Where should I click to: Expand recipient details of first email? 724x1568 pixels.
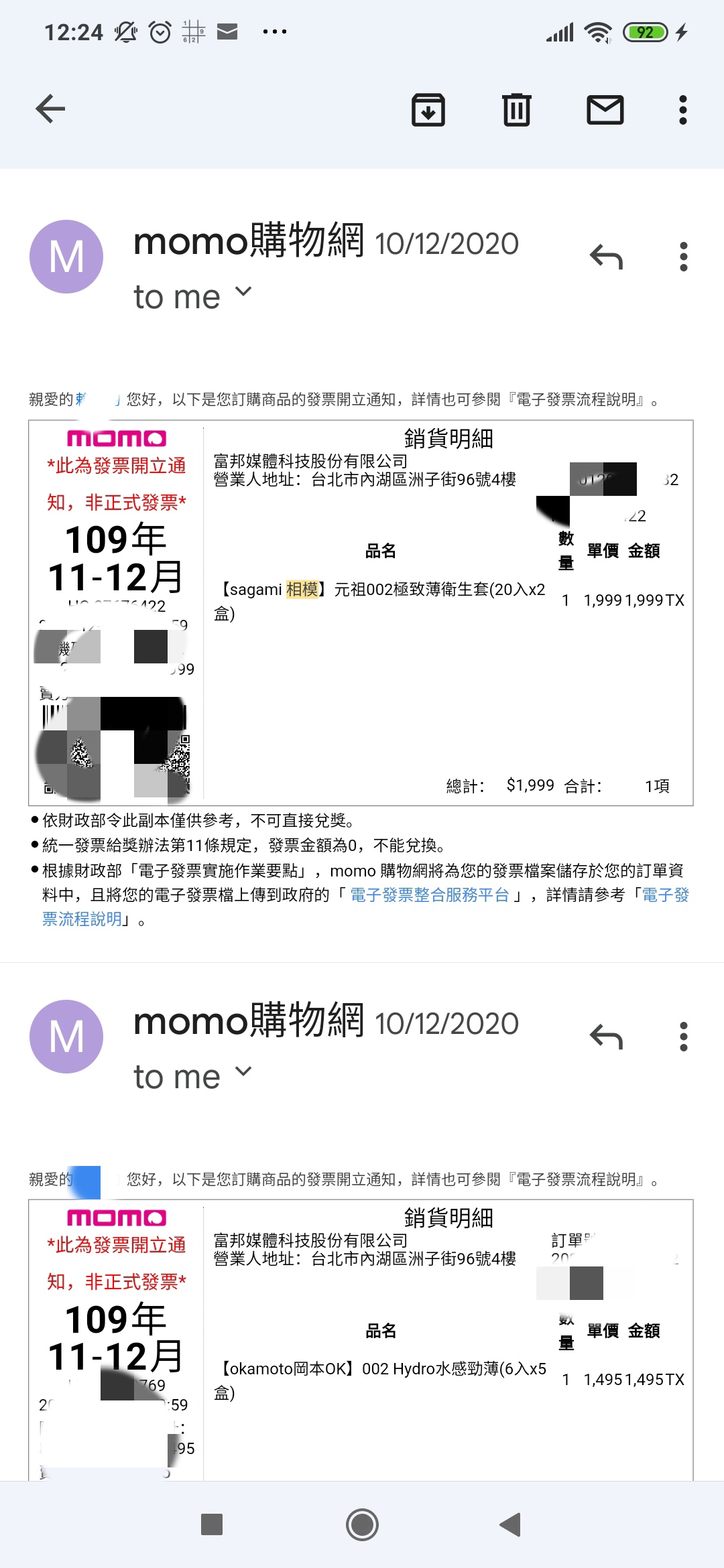(243, 293)
